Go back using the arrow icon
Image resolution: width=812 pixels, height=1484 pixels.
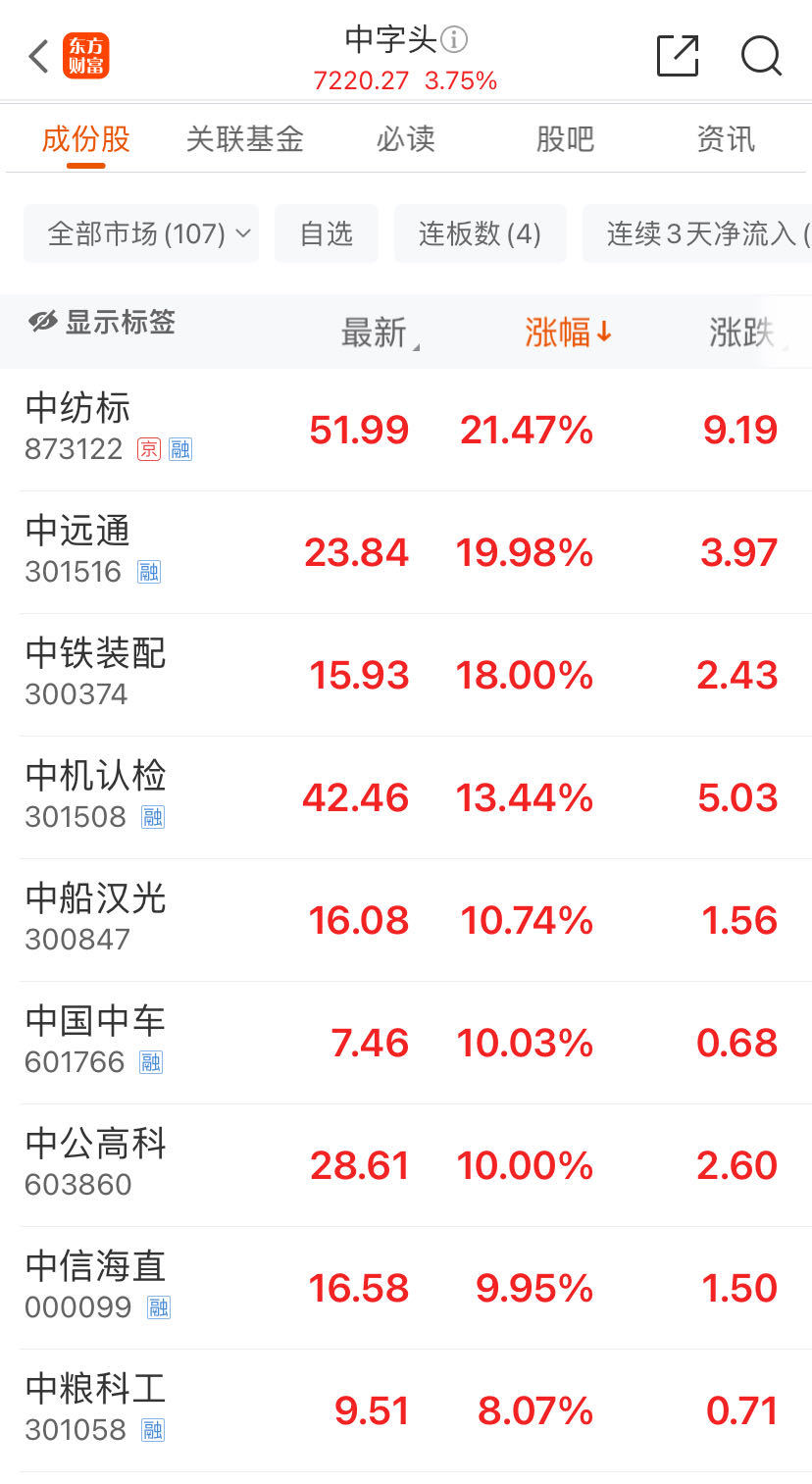(38, 57)
